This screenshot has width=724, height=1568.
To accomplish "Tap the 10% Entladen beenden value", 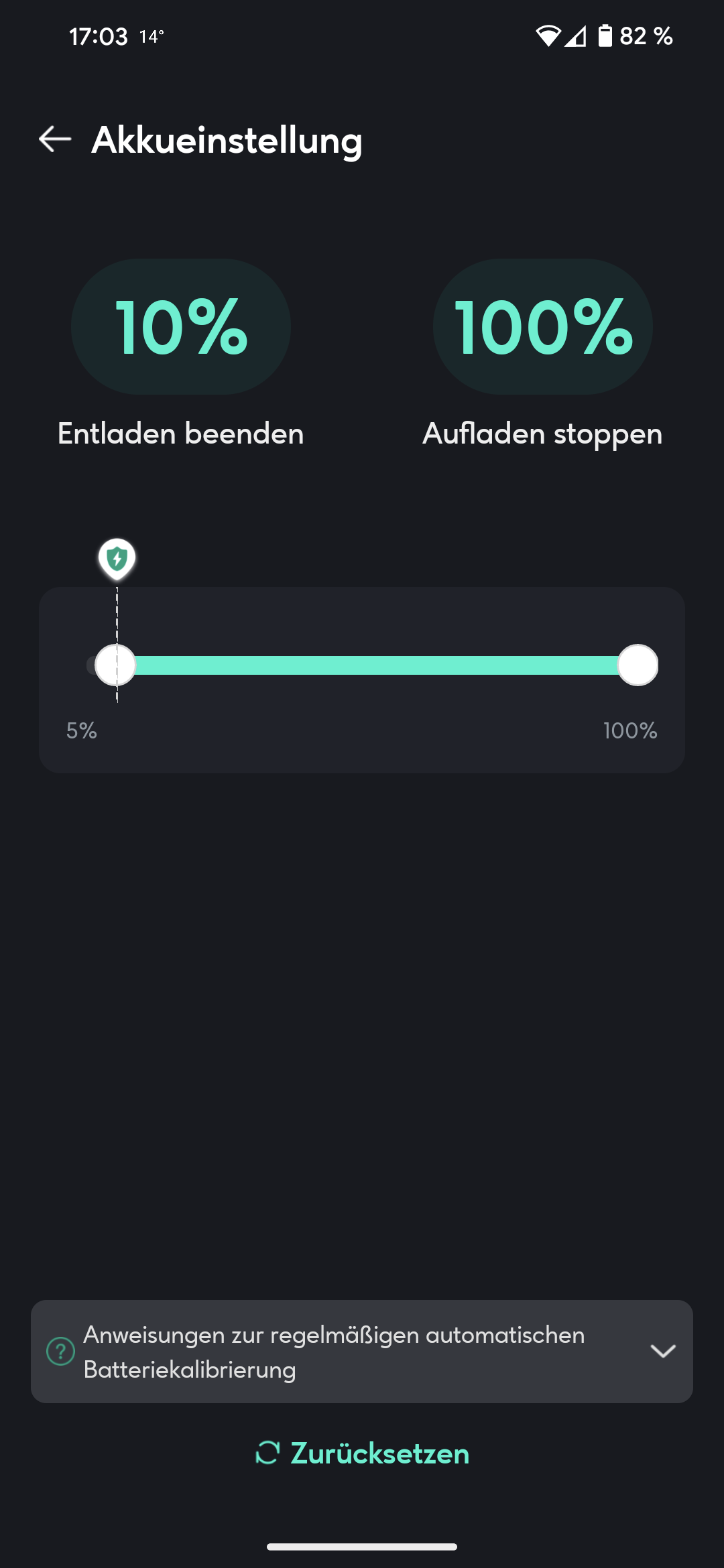I will (x=181, y=327).
